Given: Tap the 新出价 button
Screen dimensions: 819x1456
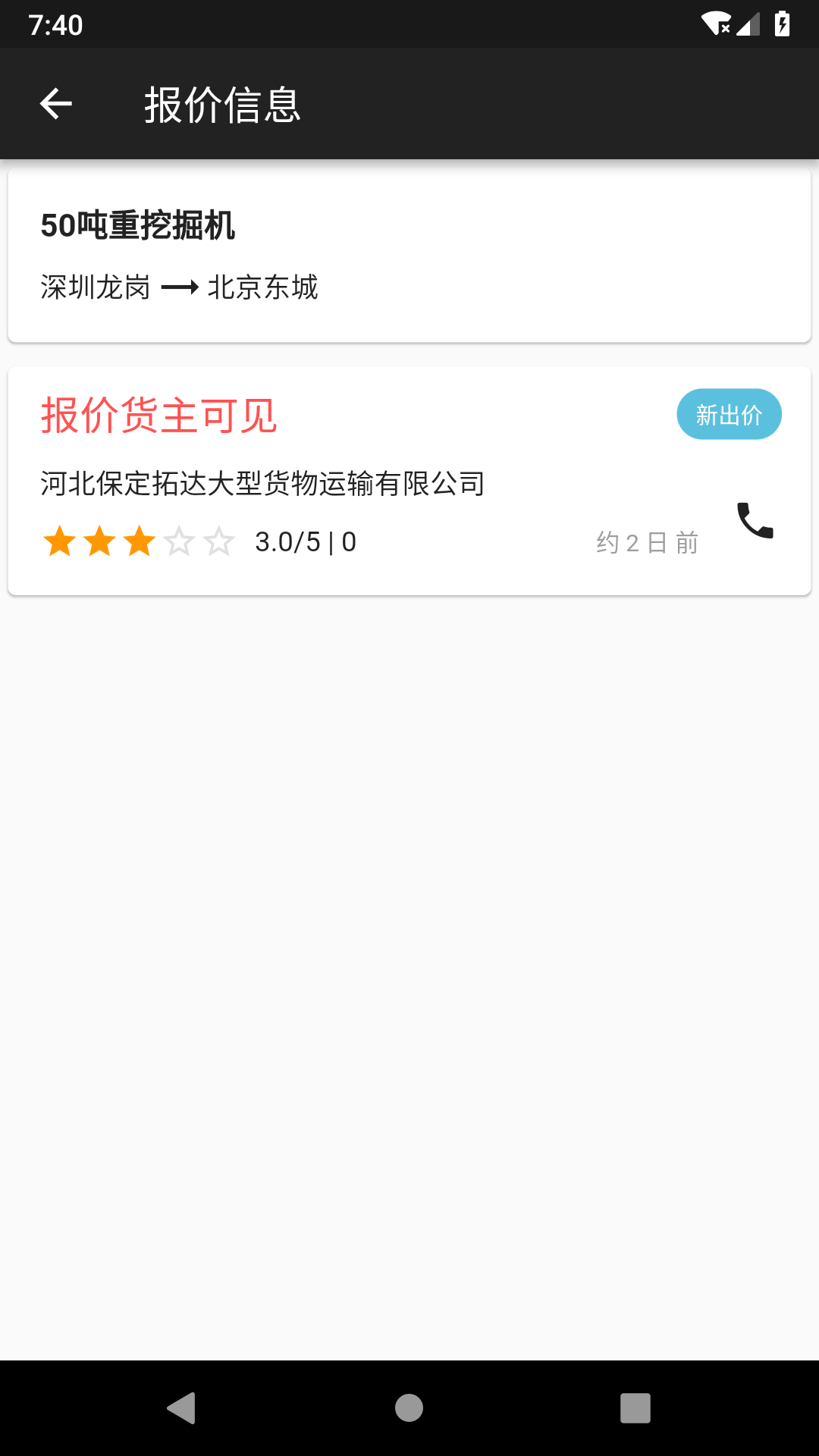Looking at the screenshot, I should pyautogui.click(x=729, y=413).
